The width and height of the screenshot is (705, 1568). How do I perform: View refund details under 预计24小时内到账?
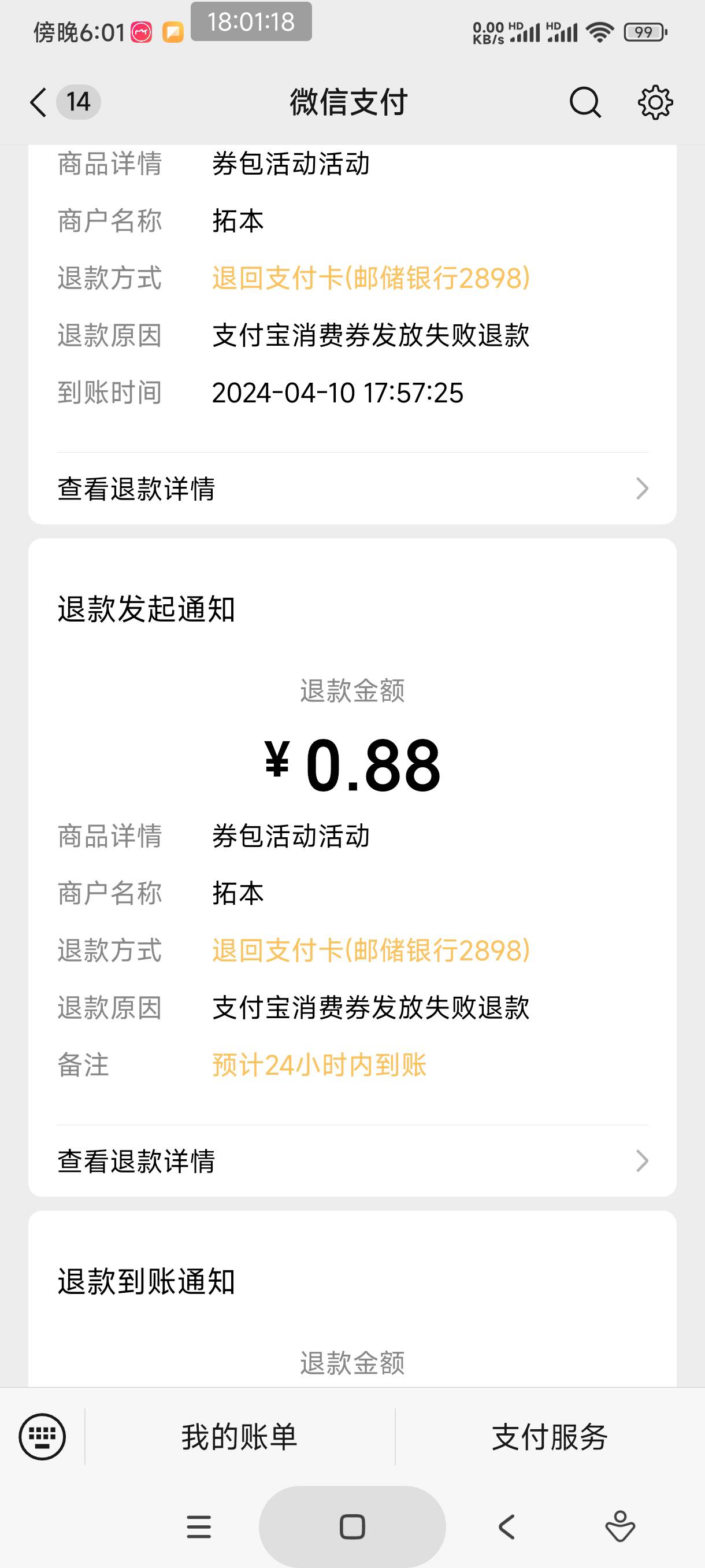353,1161
